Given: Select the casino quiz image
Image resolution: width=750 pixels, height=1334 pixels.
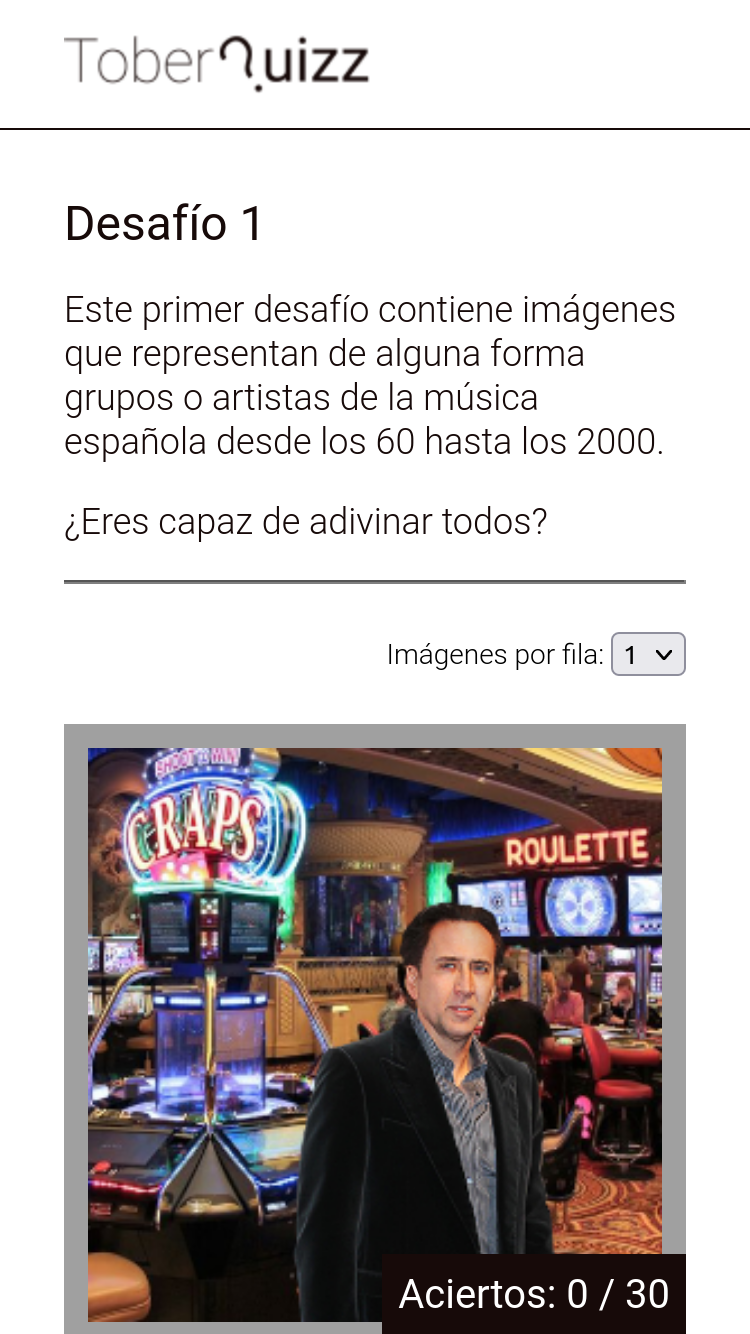Looking at the screenshot, I should pyautogui.click(x=374, y=1000).
